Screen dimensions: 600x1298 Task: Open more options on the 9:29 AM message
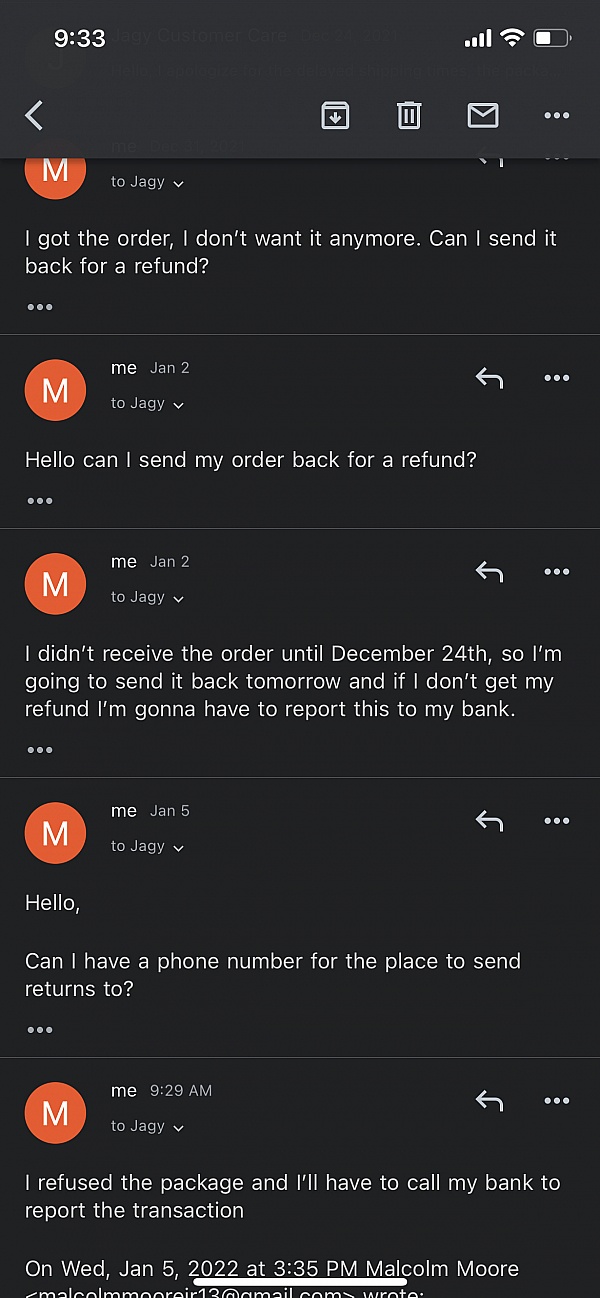click(x=557, y=1101)
